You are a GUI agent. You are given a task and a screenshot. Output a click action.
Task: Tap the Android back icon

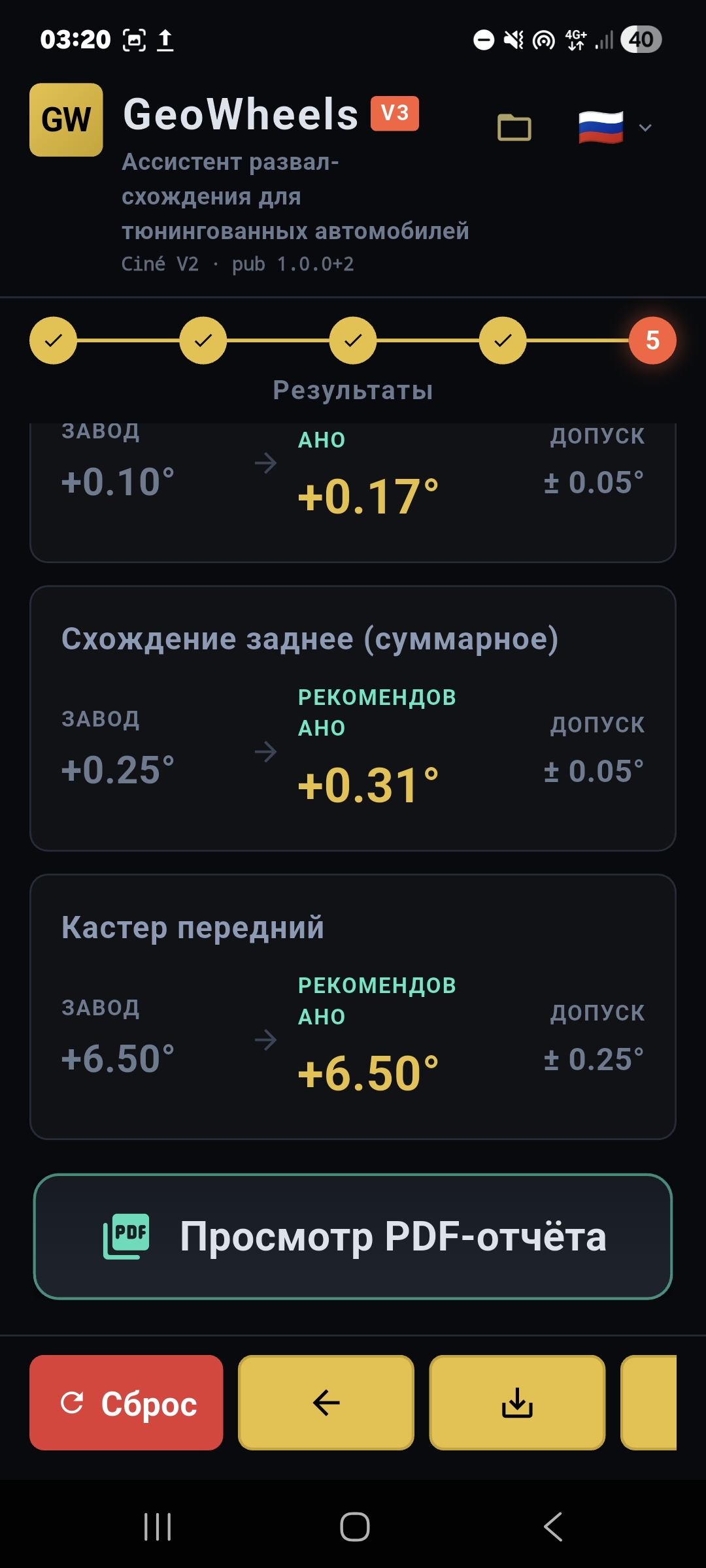click(x=552, y=1527)
